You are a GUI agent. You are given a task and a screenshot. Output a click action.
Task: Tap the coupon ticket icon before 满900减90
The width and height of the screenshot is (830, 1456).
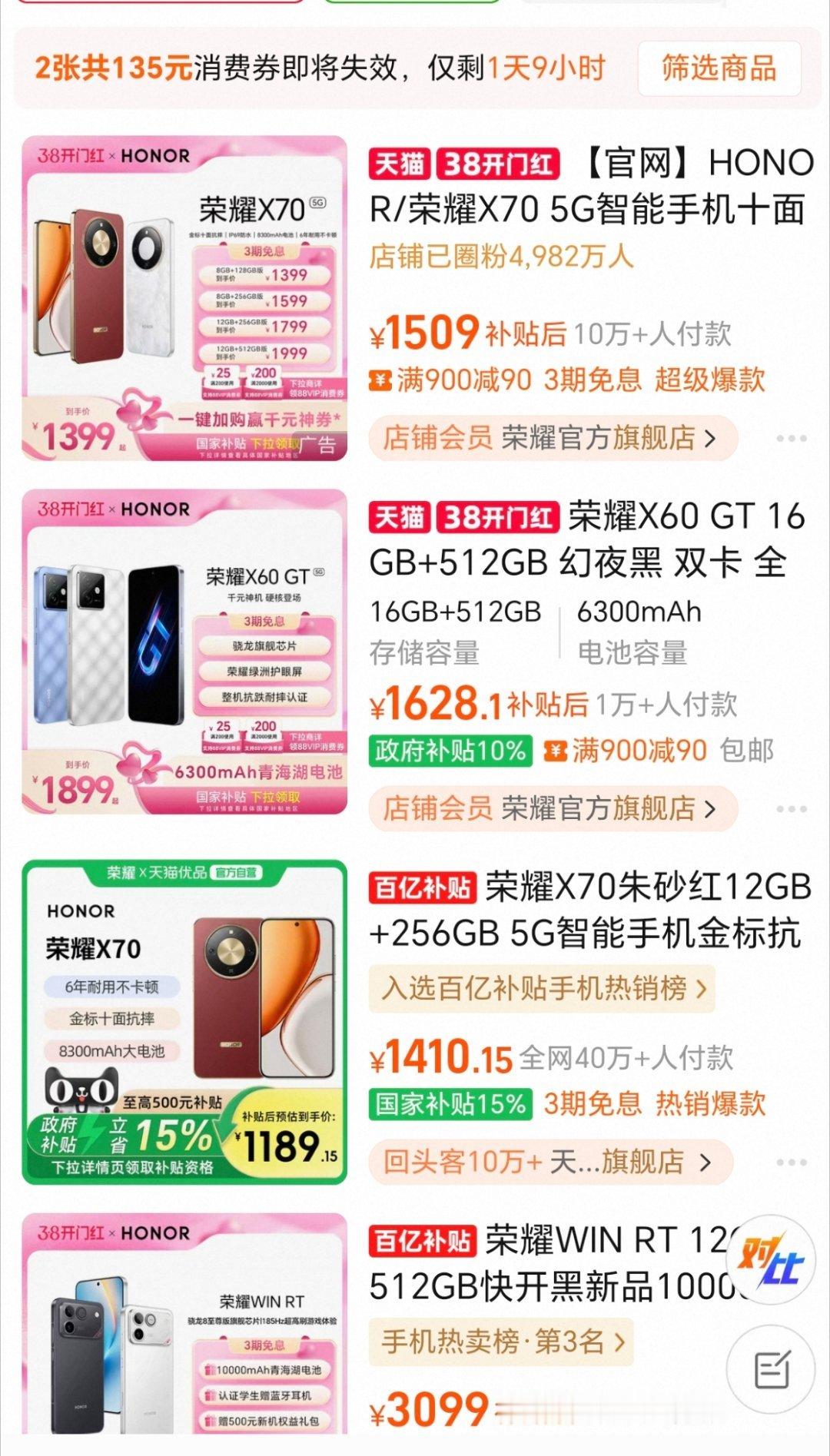[379, 381]
